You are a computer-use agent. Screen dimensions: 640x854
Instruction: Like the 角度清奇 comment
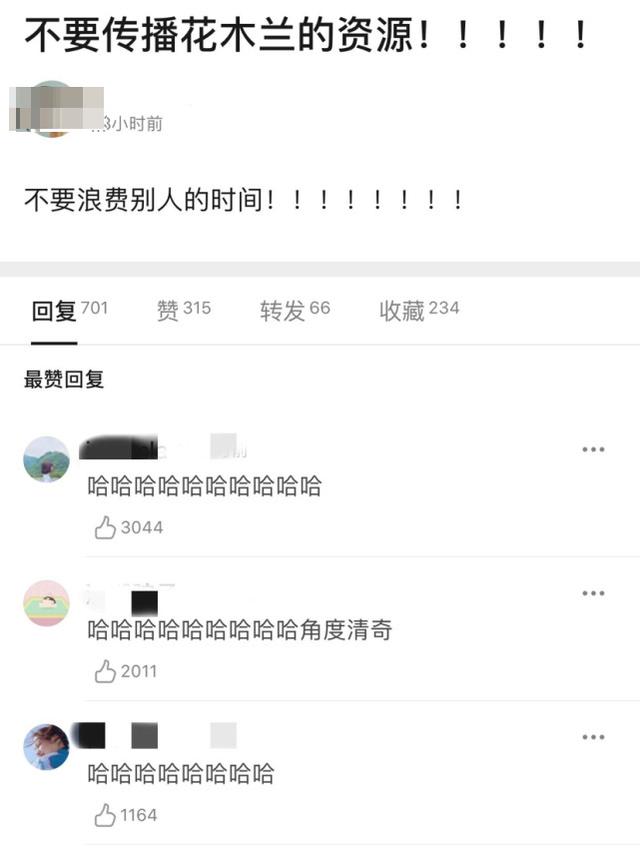pos(106,672)
